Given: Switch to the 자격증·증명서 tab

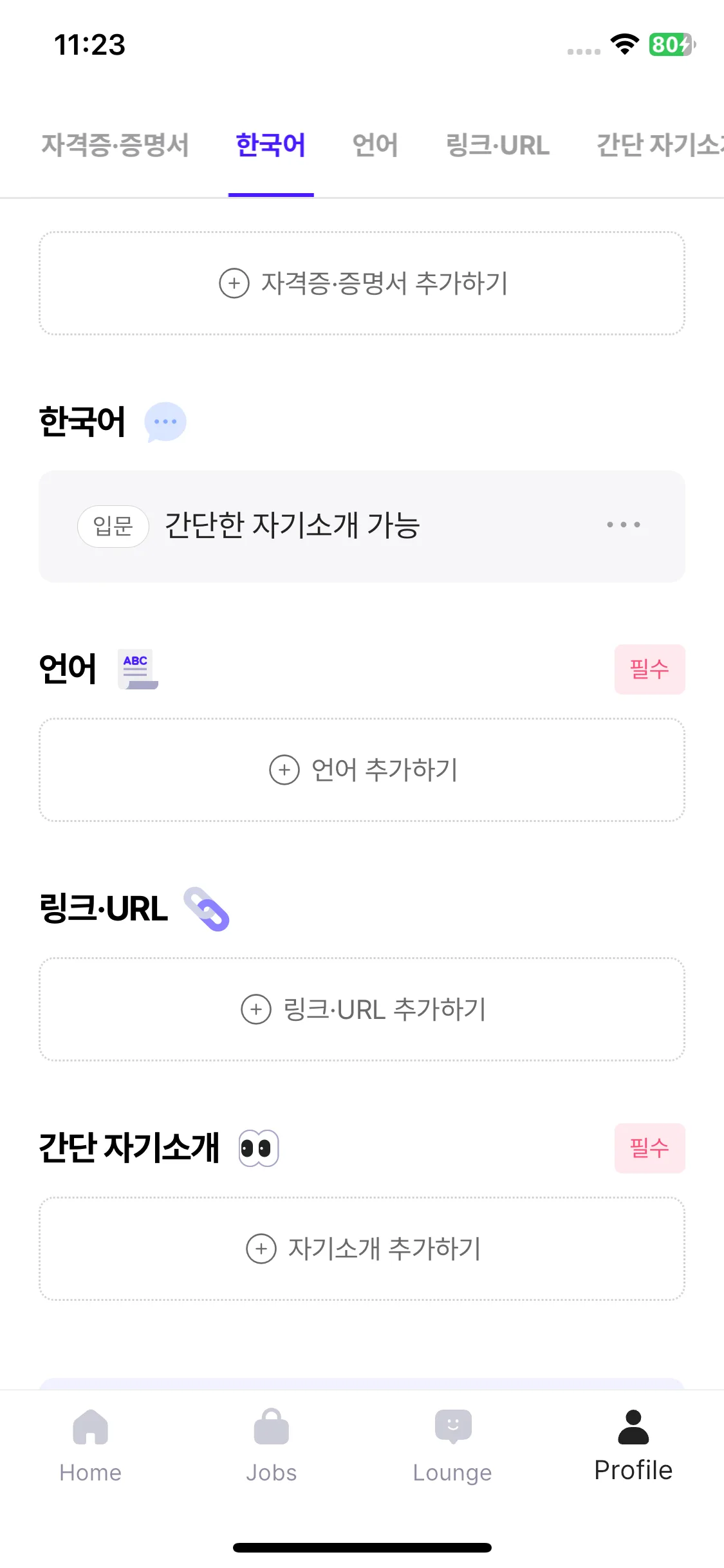Looking at the screenshot, I should click(115, 145).
